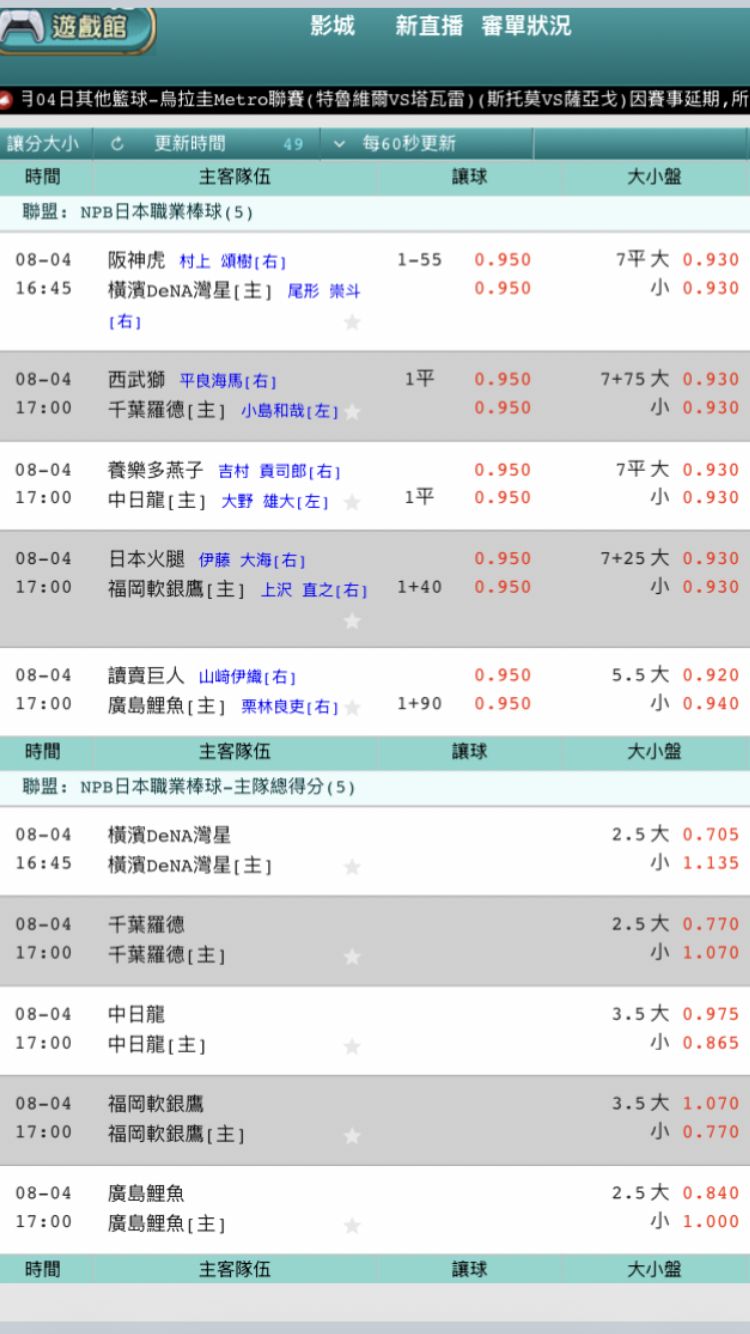Select 阪神虎 handicap odds 0.950

pos(502,260)
